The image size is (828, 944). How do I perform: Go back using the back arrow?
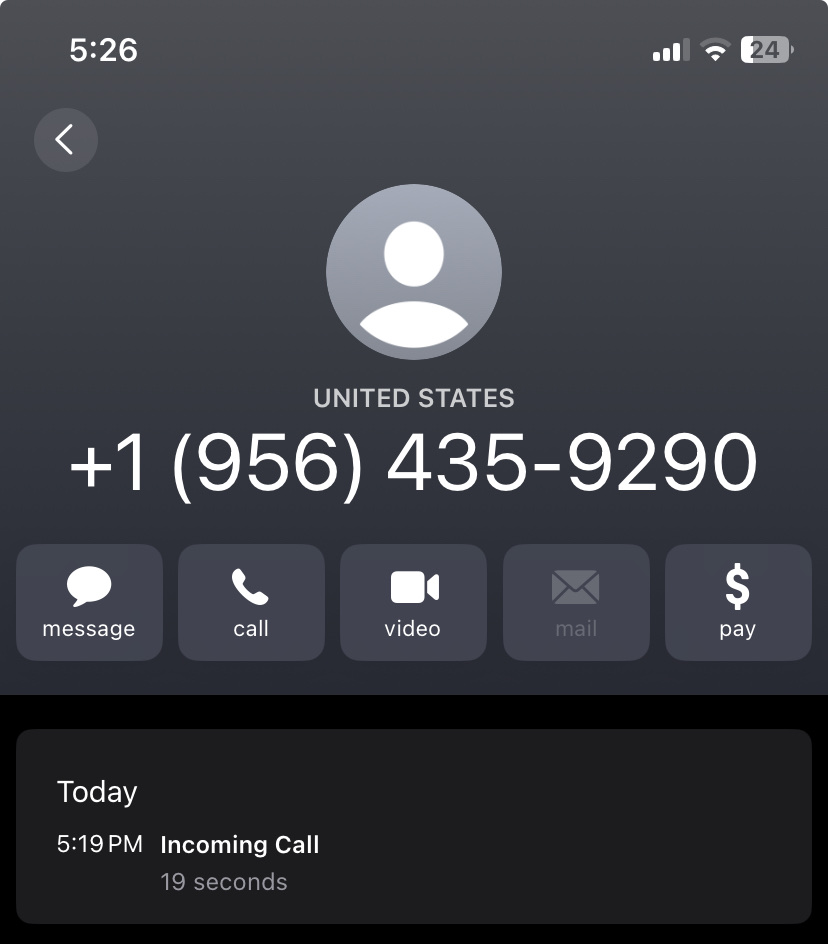[65, 140]
